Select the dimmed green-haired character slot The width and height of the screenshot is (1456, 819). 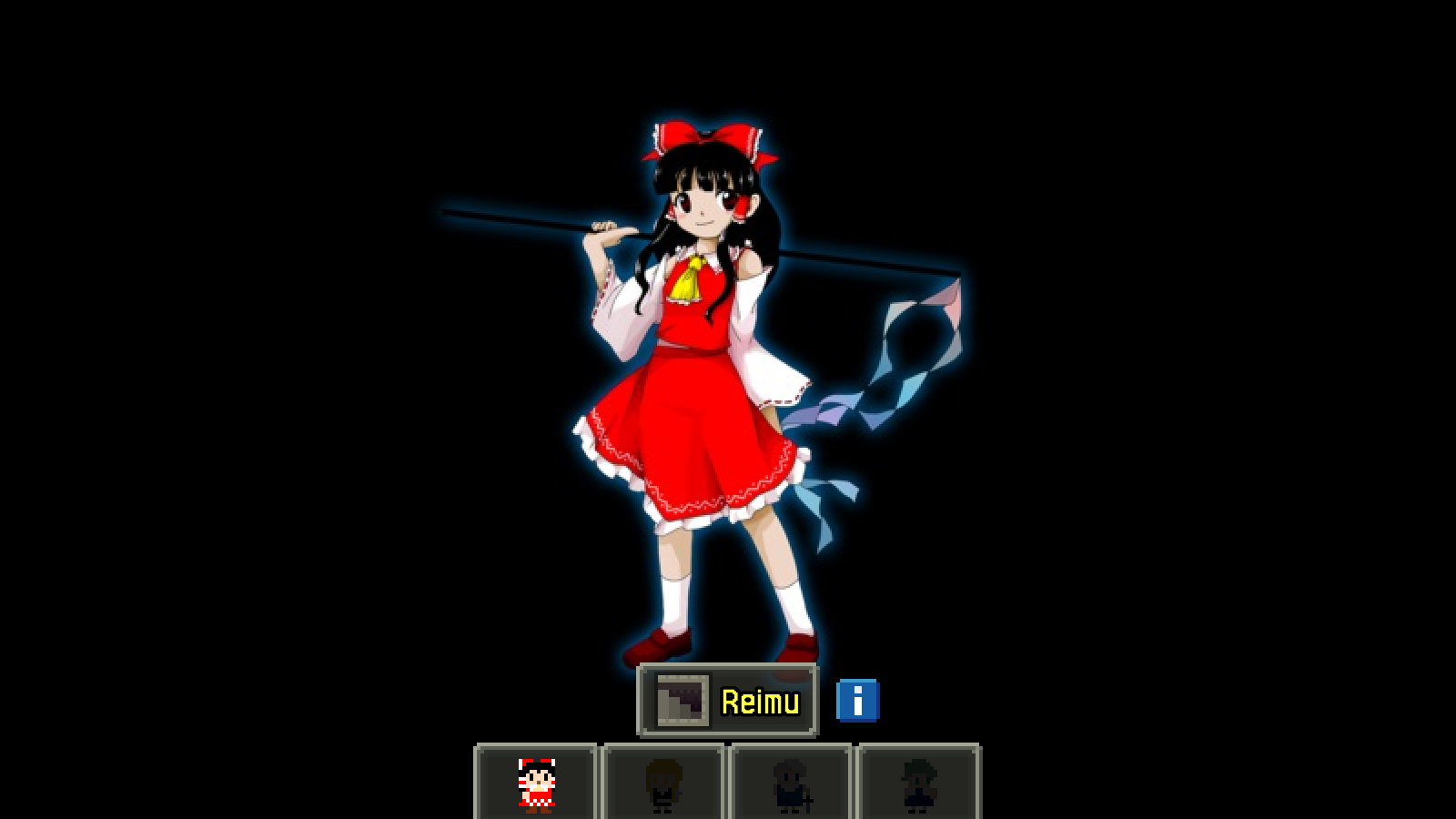click(x=919, y=783)
